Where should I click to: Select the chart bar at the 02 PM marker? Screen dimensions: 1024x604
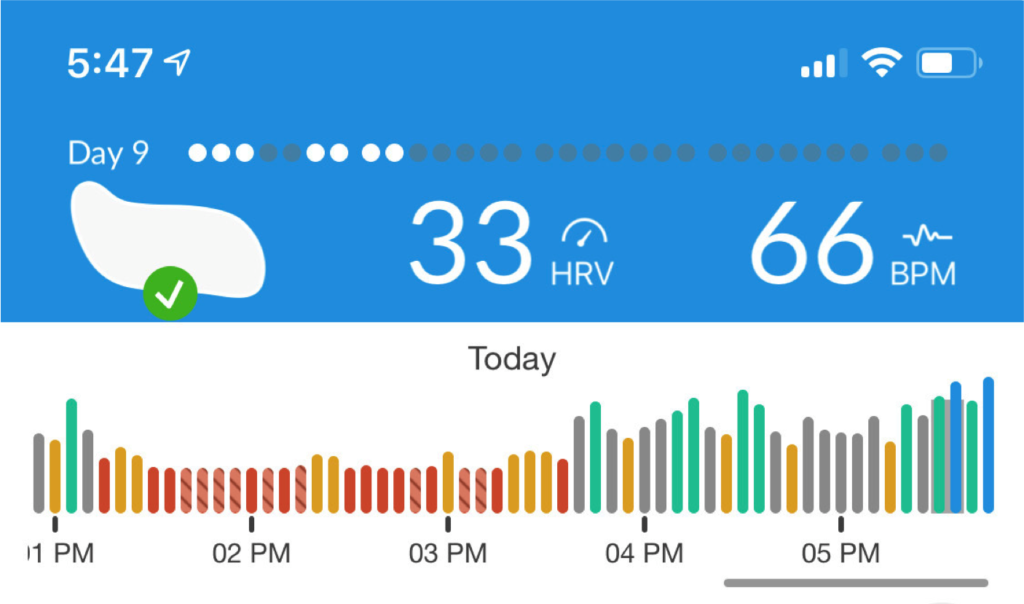(251, 490)
